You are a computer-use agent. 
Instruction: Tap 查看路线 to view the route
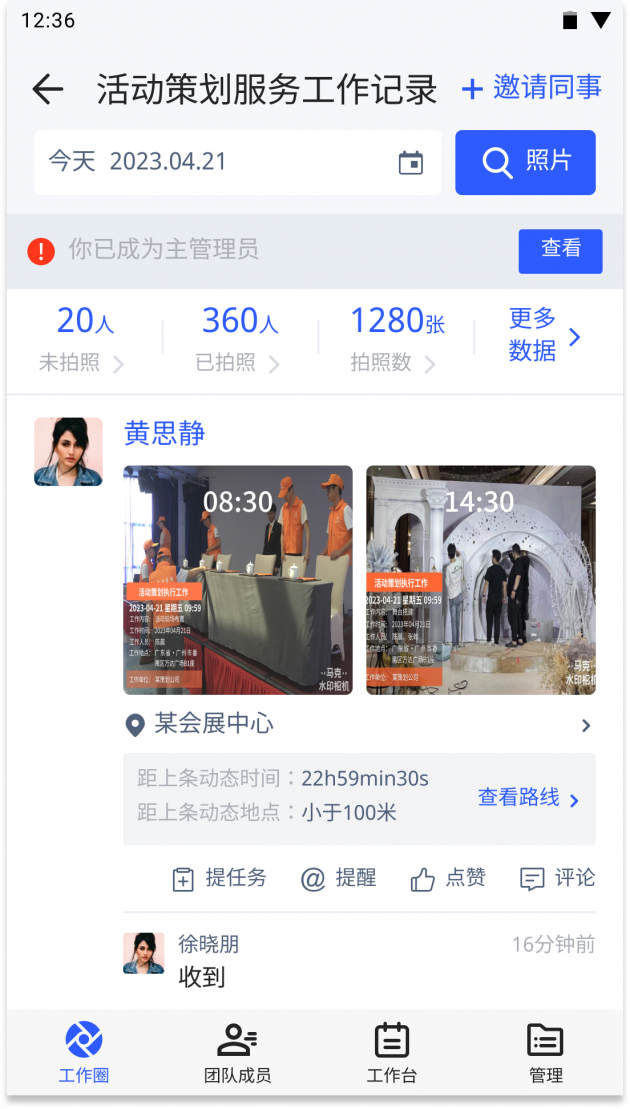528,798
